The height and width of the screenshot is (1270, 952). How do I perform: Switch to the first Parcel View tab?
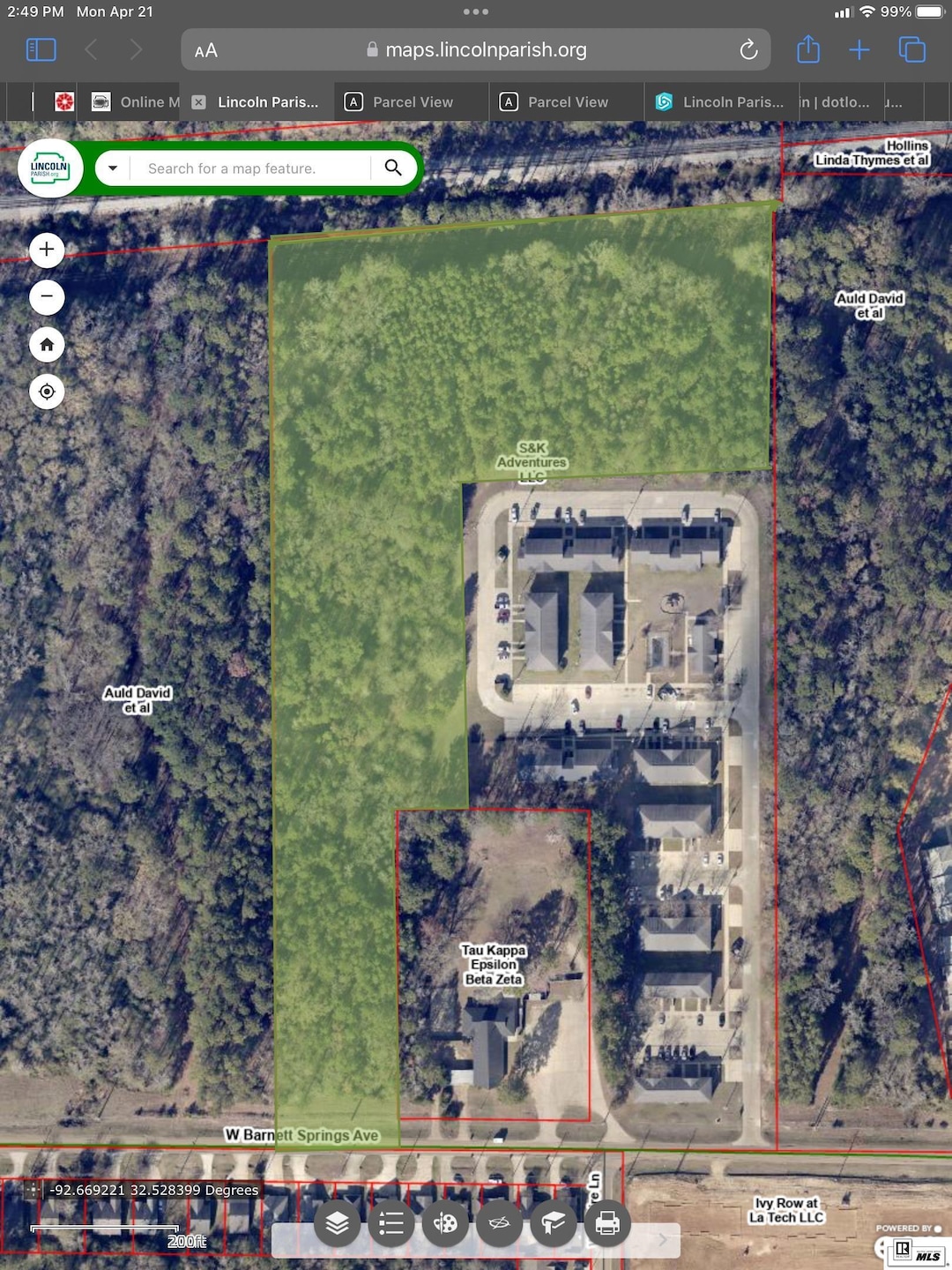pyautogui.click(x=412, y=102)
